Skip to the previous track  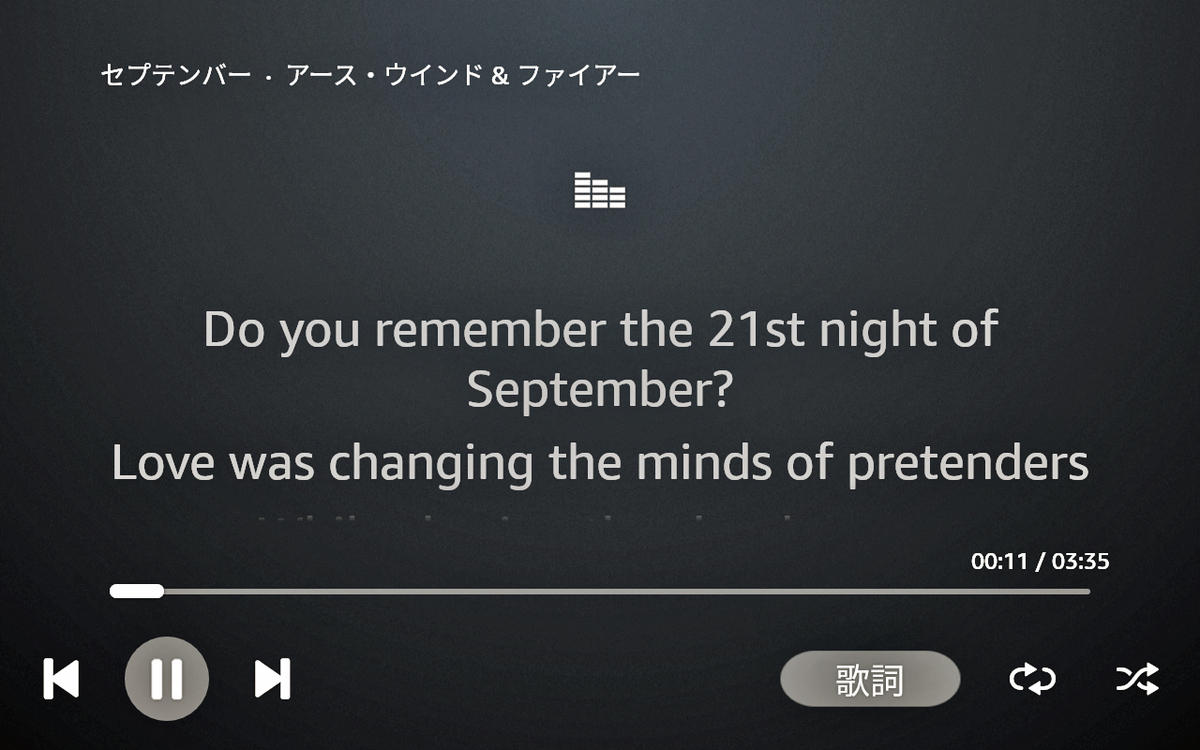pos(61,679)
